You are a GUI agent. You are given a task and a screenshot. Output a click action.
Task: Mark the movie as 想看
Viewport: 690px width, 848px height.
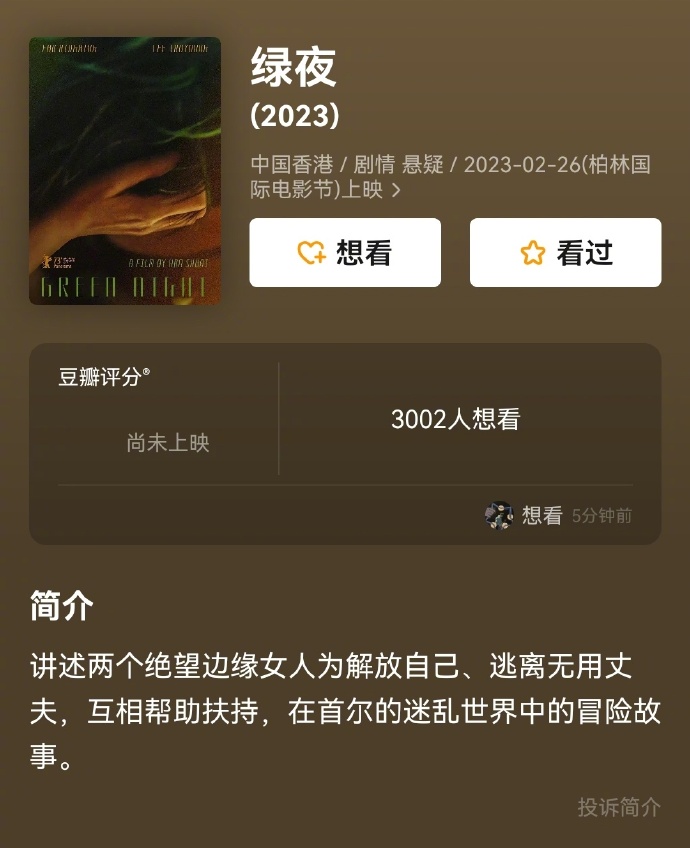(344, 253)
